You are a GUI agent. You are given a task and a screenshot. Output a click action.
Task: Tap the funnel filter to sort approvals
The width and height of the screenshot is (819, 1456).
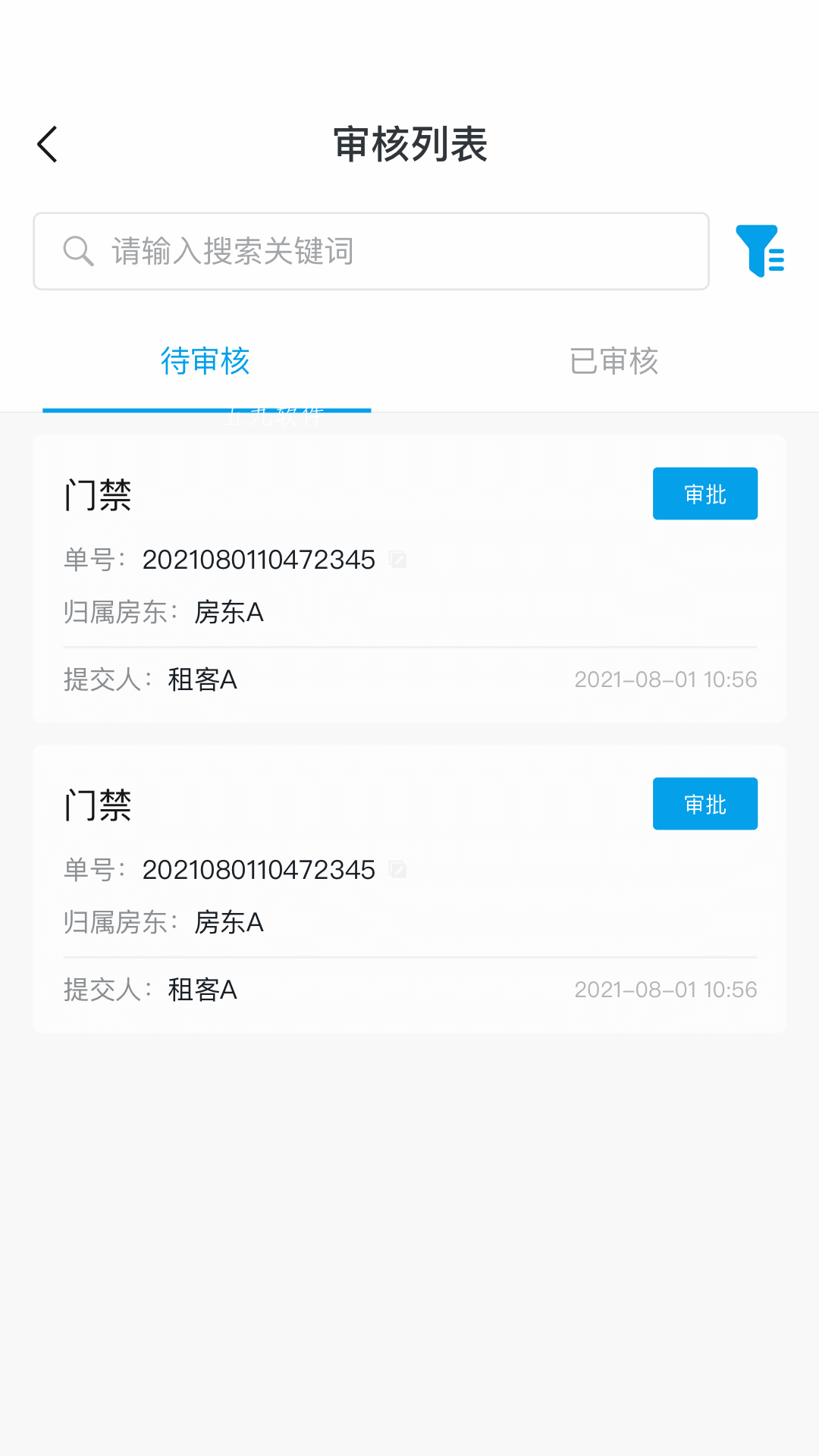761,251
